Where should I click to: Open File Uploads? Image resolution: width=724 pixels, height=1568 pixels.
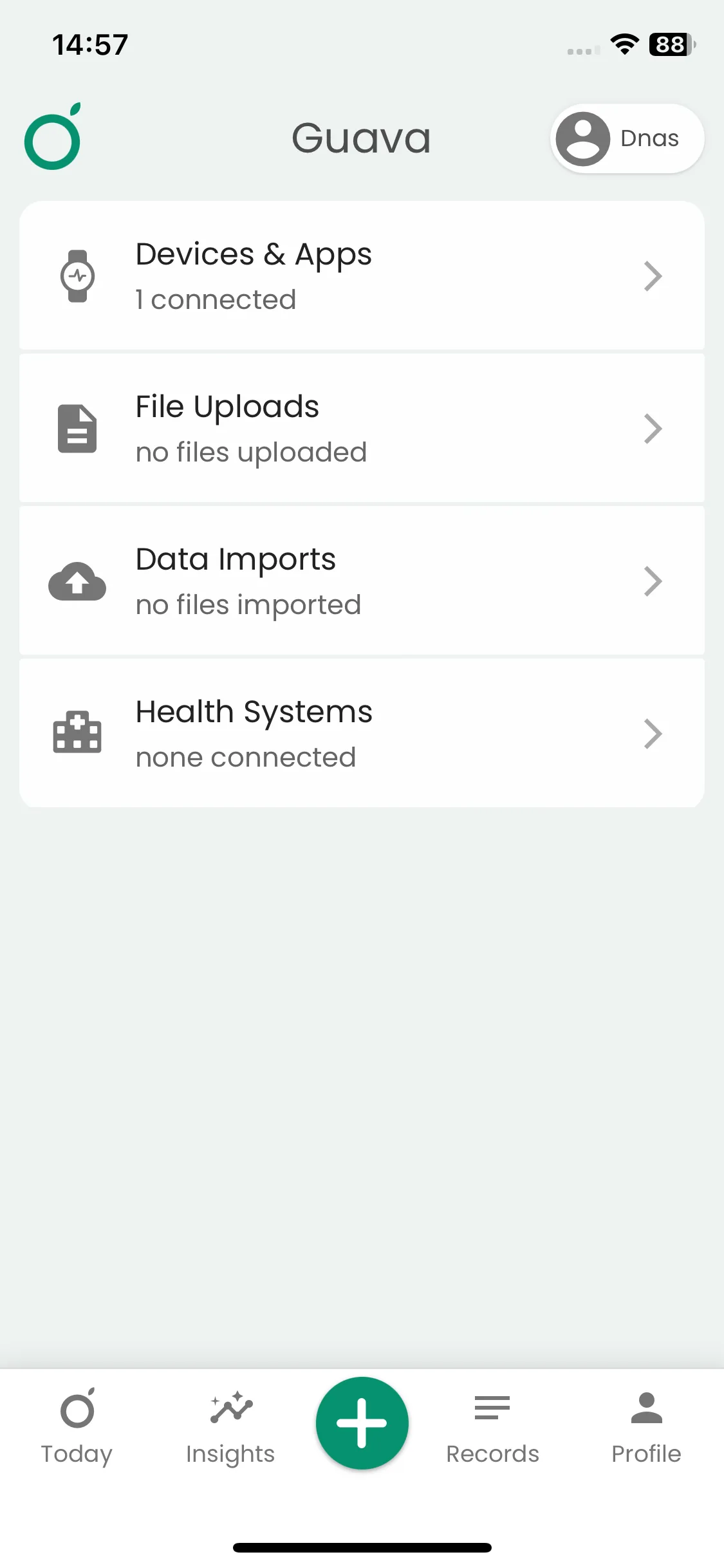[x=362, y=428]
